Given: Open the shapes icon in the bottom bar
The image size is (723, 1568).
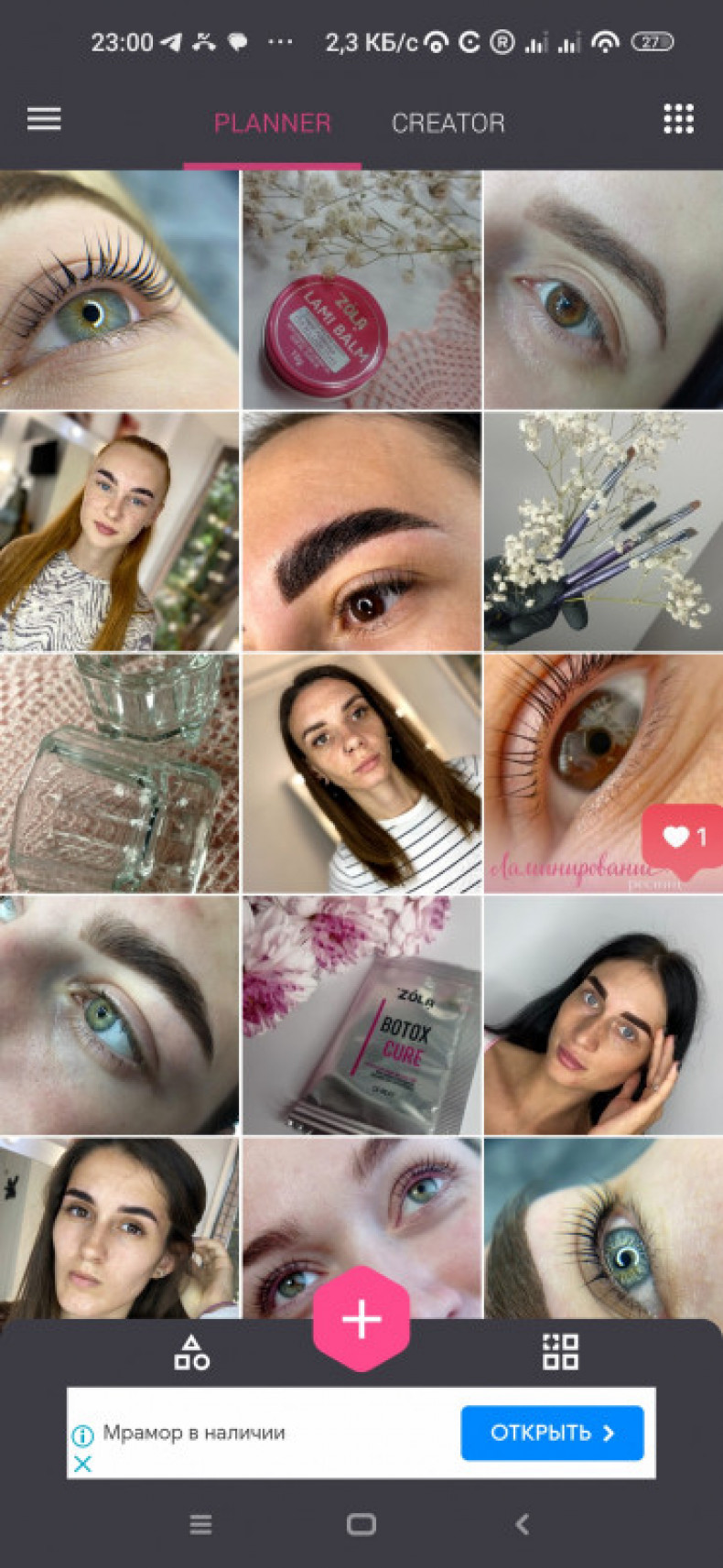Looking at the screenshot, I should click(191, 1352).
